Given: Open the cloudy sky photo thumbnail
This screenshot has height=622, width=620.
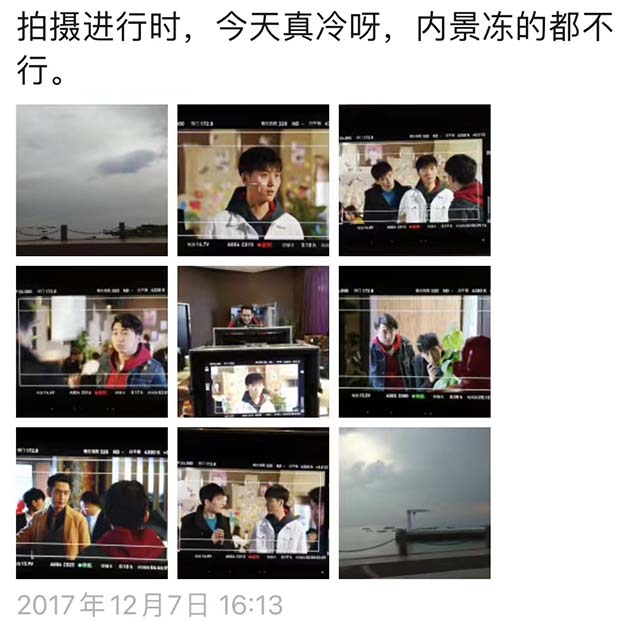Looking at the screenshot, I should [x=92, y=180].
